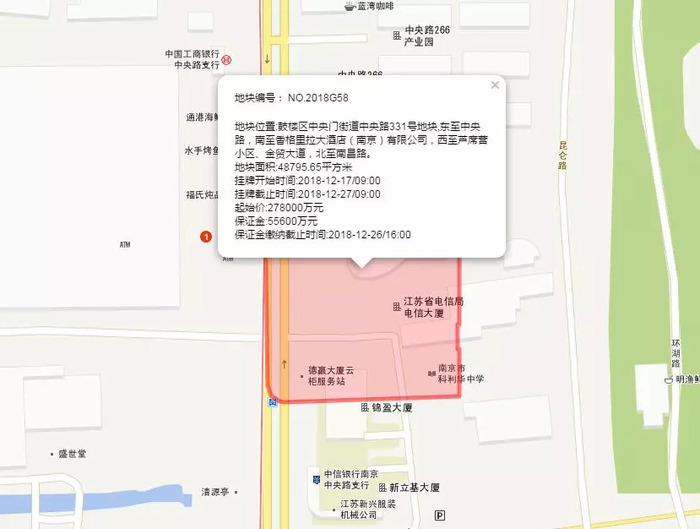Tap the red marker numbered 1
The image size is (700, 529).
pos(206,236)
